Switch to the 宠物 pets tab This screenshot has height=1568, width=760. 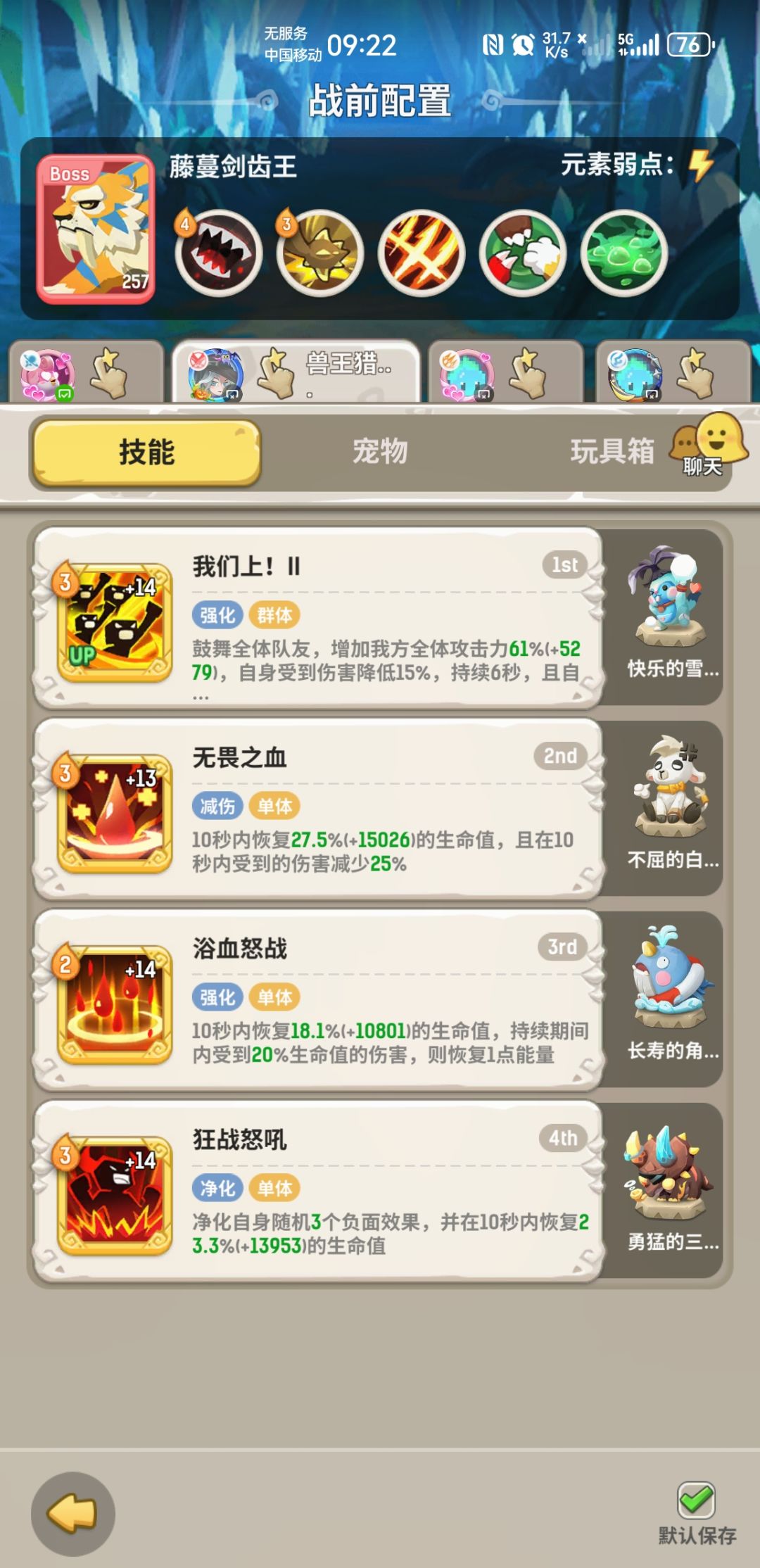(x=380, y=454)
